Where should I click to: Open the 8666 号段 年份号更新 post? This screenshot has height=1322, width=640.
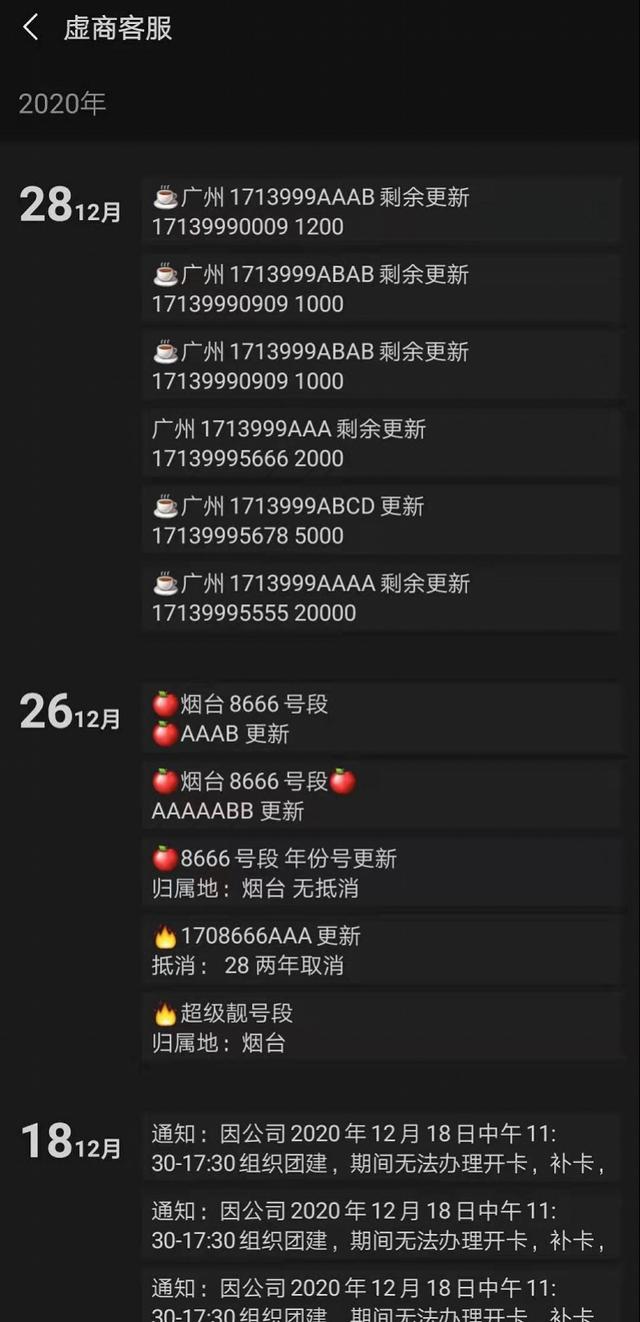point(380,873)
